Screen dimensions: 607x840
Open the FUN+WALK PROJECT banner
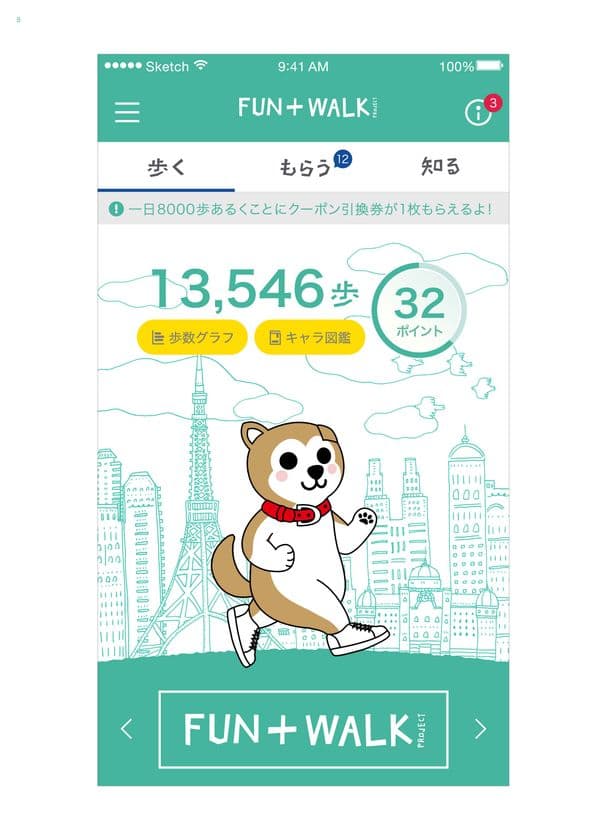click(303, 729)
